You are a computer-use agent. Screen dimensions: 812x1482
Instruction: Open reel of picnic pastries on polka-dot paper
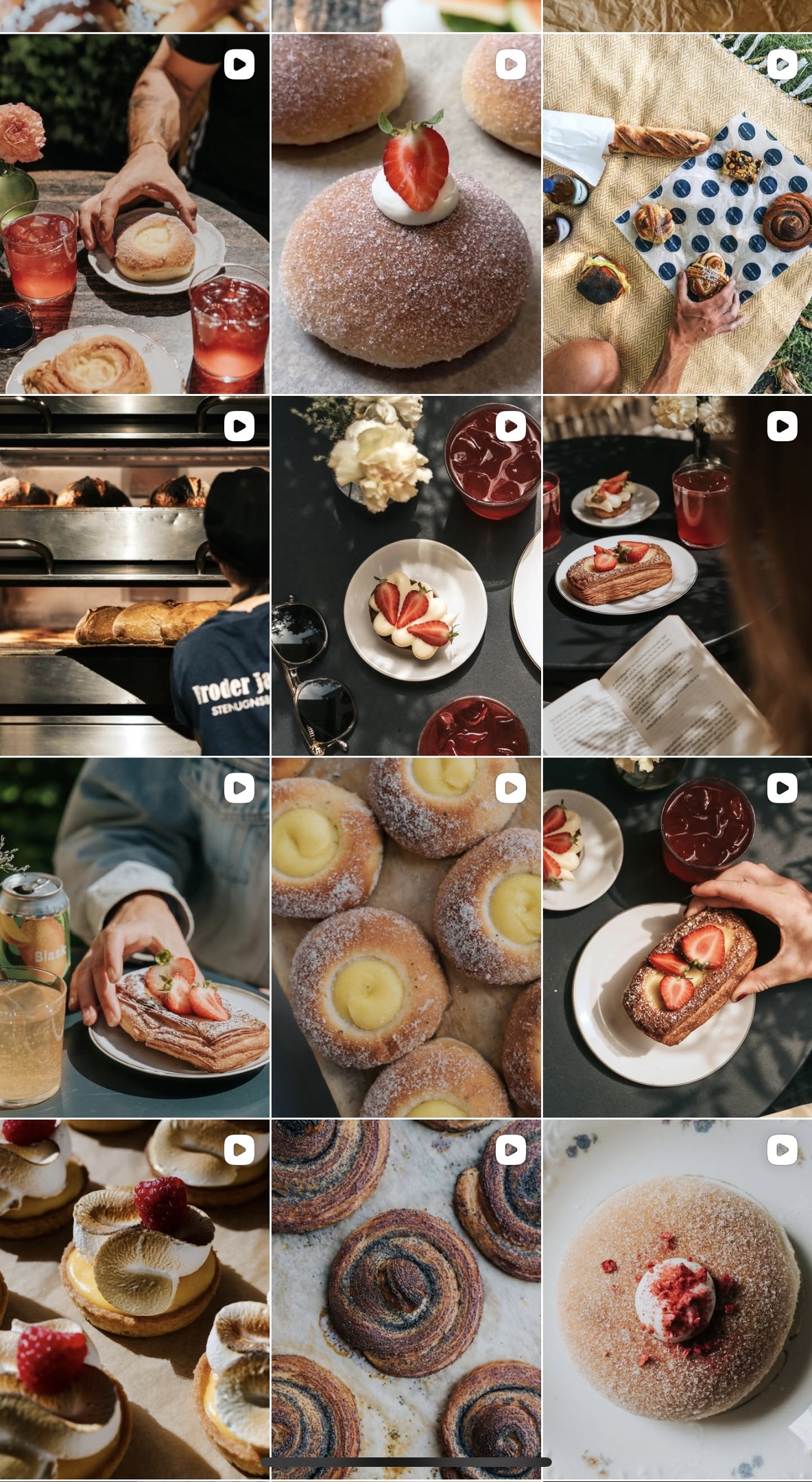click(678, 213)
